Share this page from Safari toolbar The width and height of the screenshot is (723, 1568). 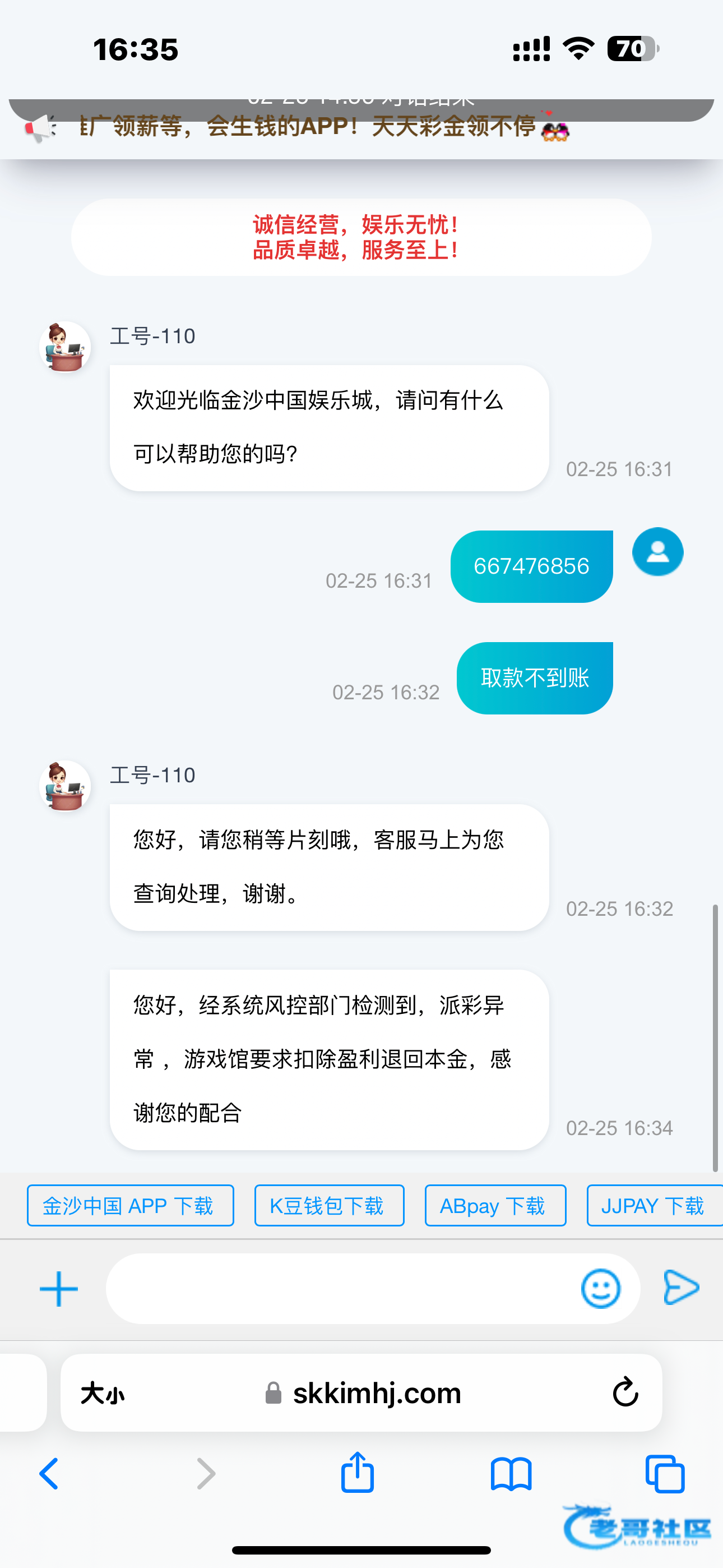[357, 1473]
